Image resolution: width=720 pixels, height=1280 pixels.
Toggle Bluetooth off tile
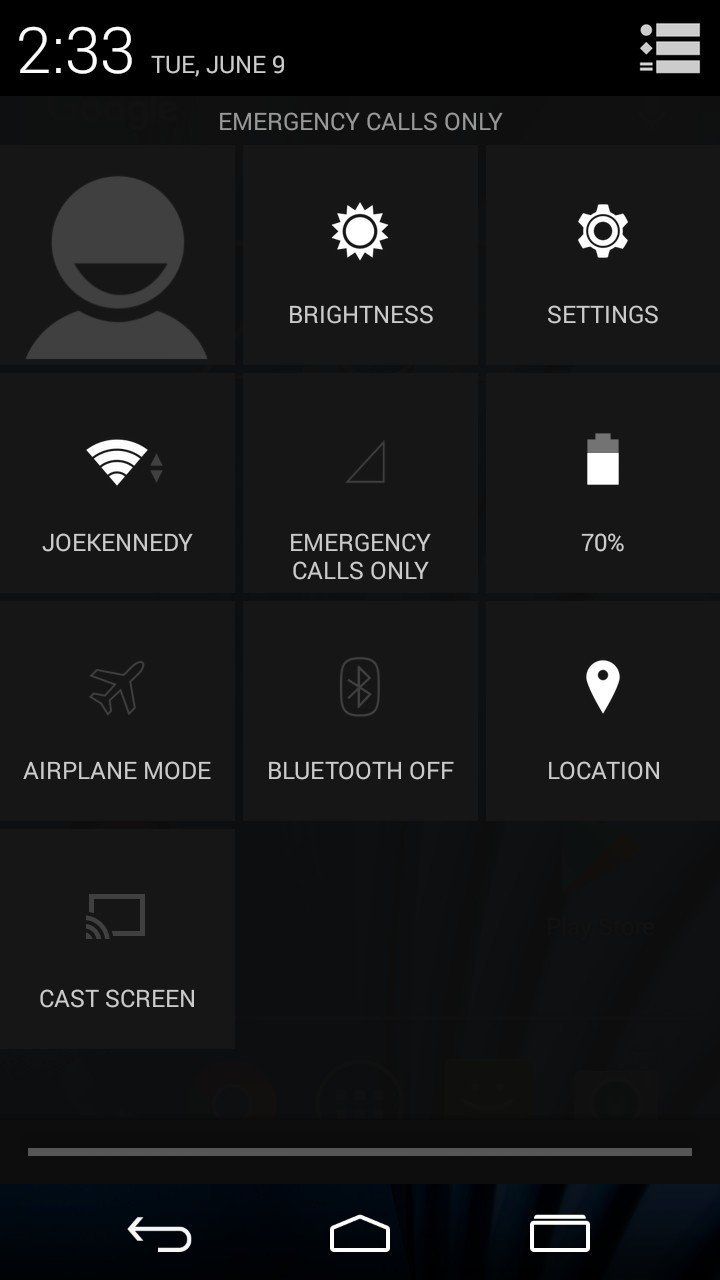[360, 710]
